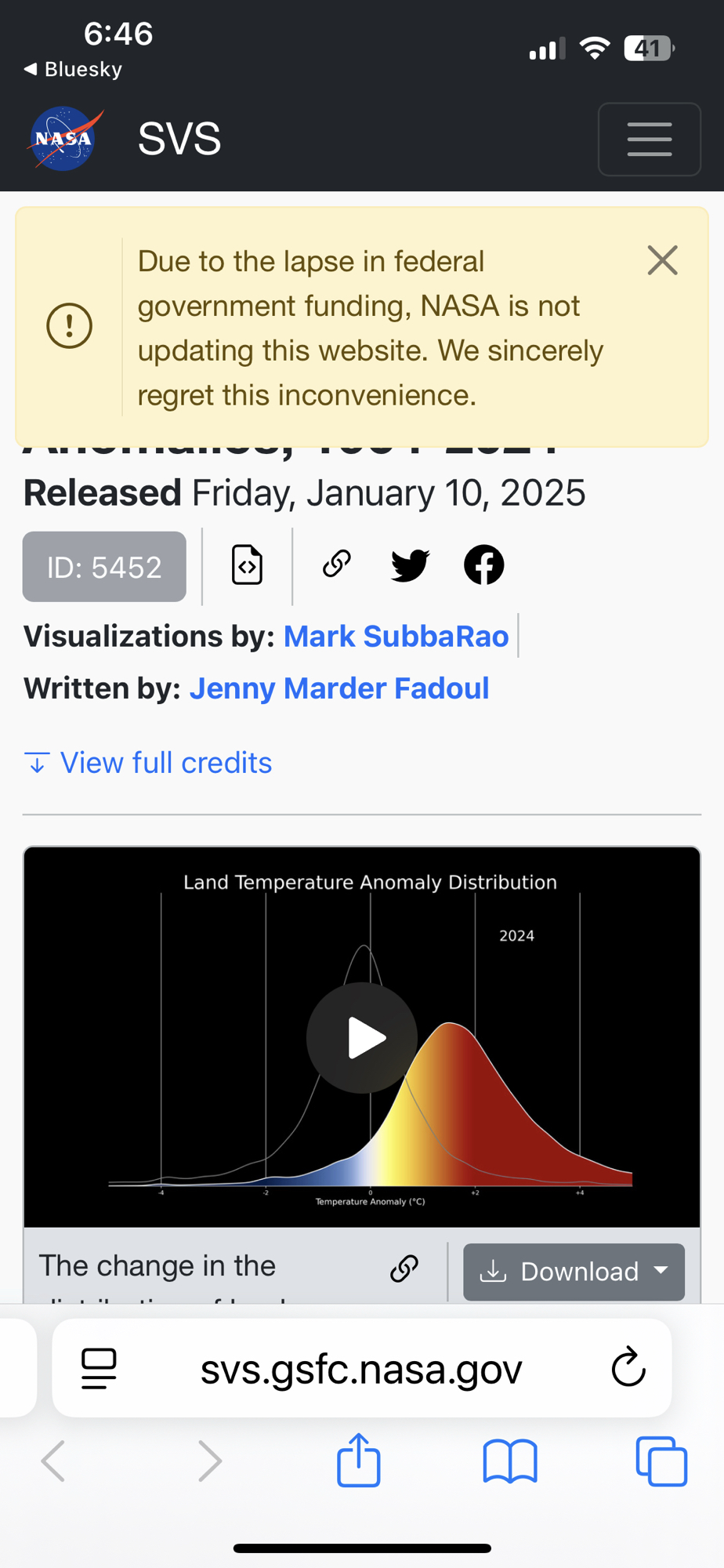The height and width of the screenshot is (1568, 724).
Task: Share this page on Twitter
Action: tap(410, 564)
